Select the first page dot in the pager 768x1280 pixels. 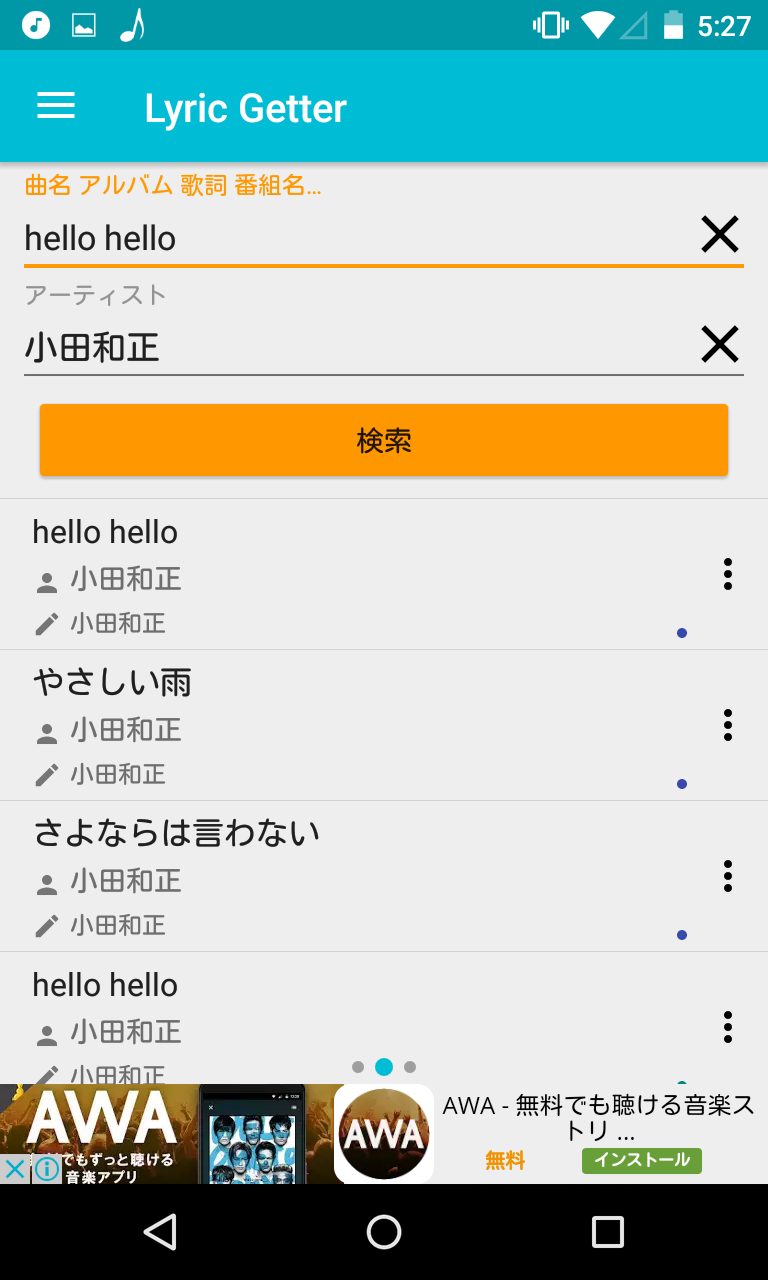click(x=357, y=1067)
